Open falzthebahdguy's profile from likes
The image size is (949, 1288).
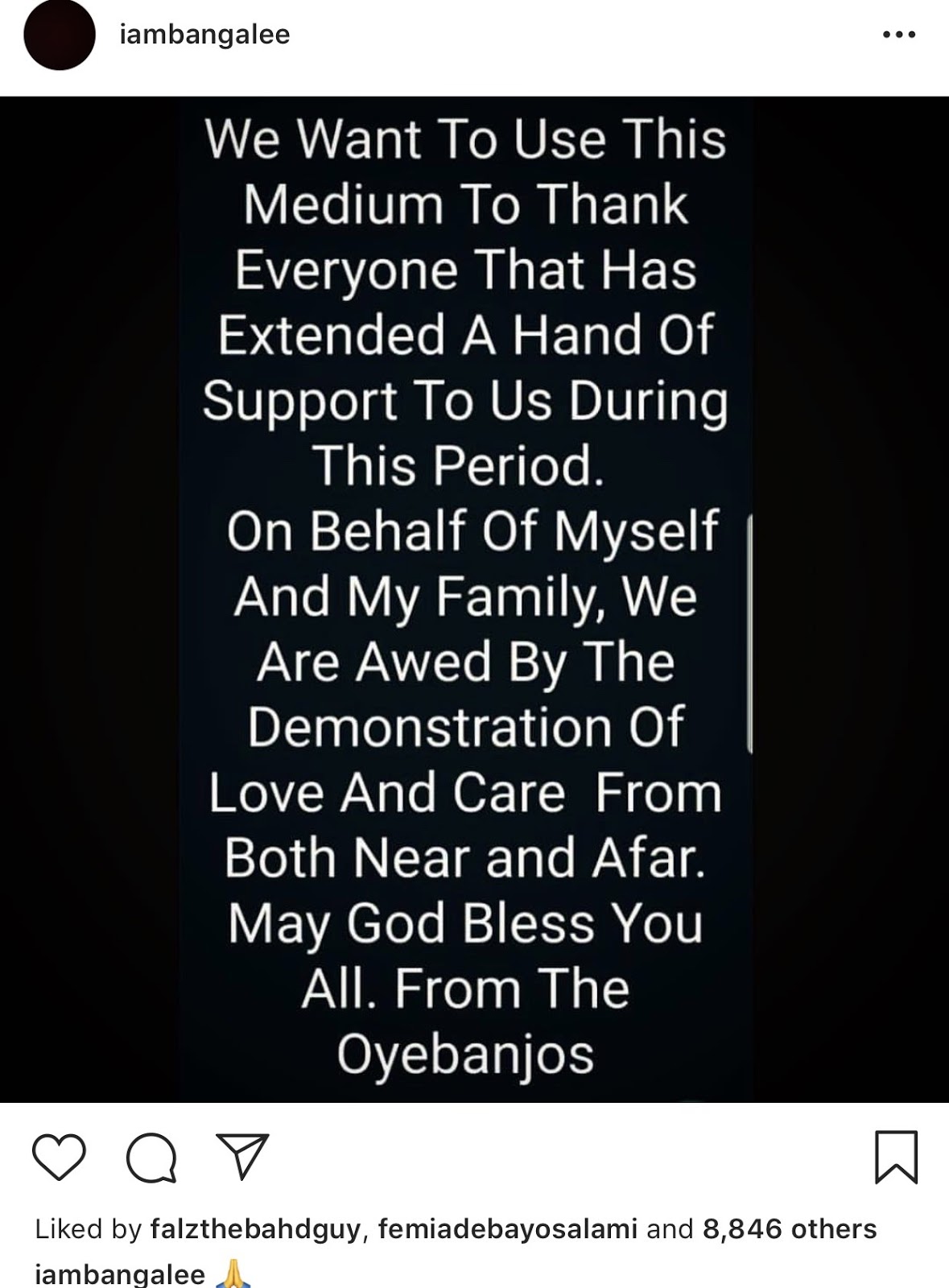click(x=254, y=1229)
